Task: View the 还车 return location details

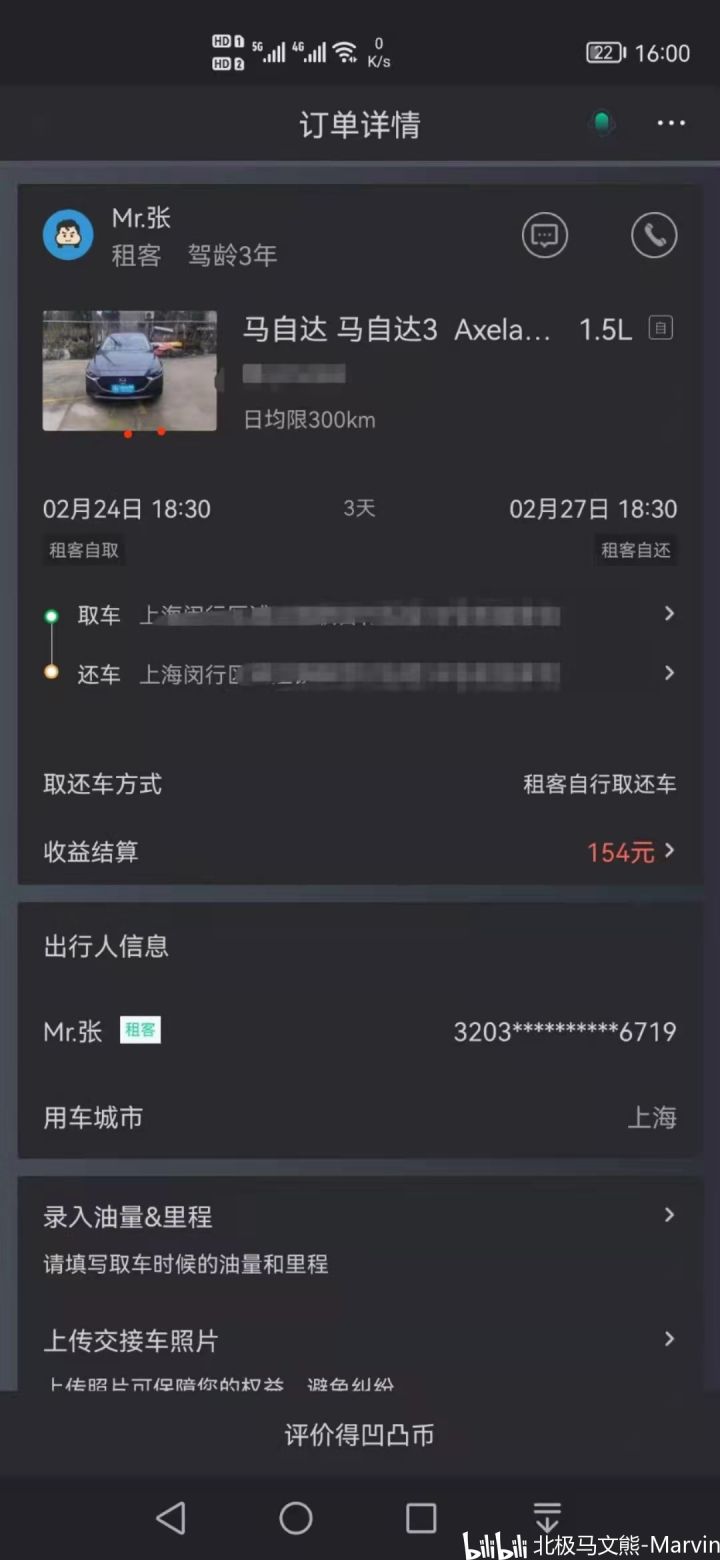Action: (x=360, y=674)
